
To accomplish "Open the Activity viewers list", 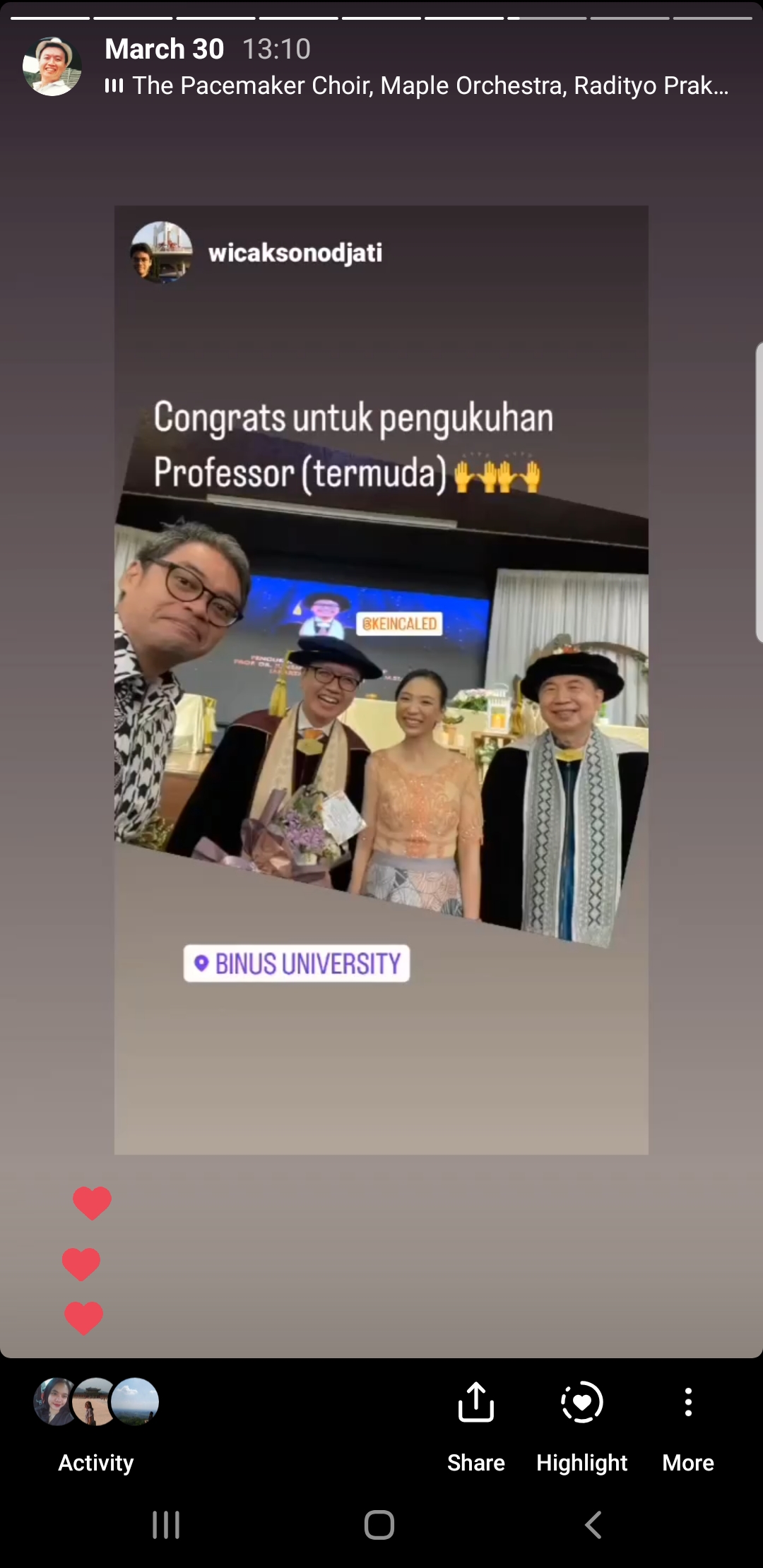I will pos(96,1425).
